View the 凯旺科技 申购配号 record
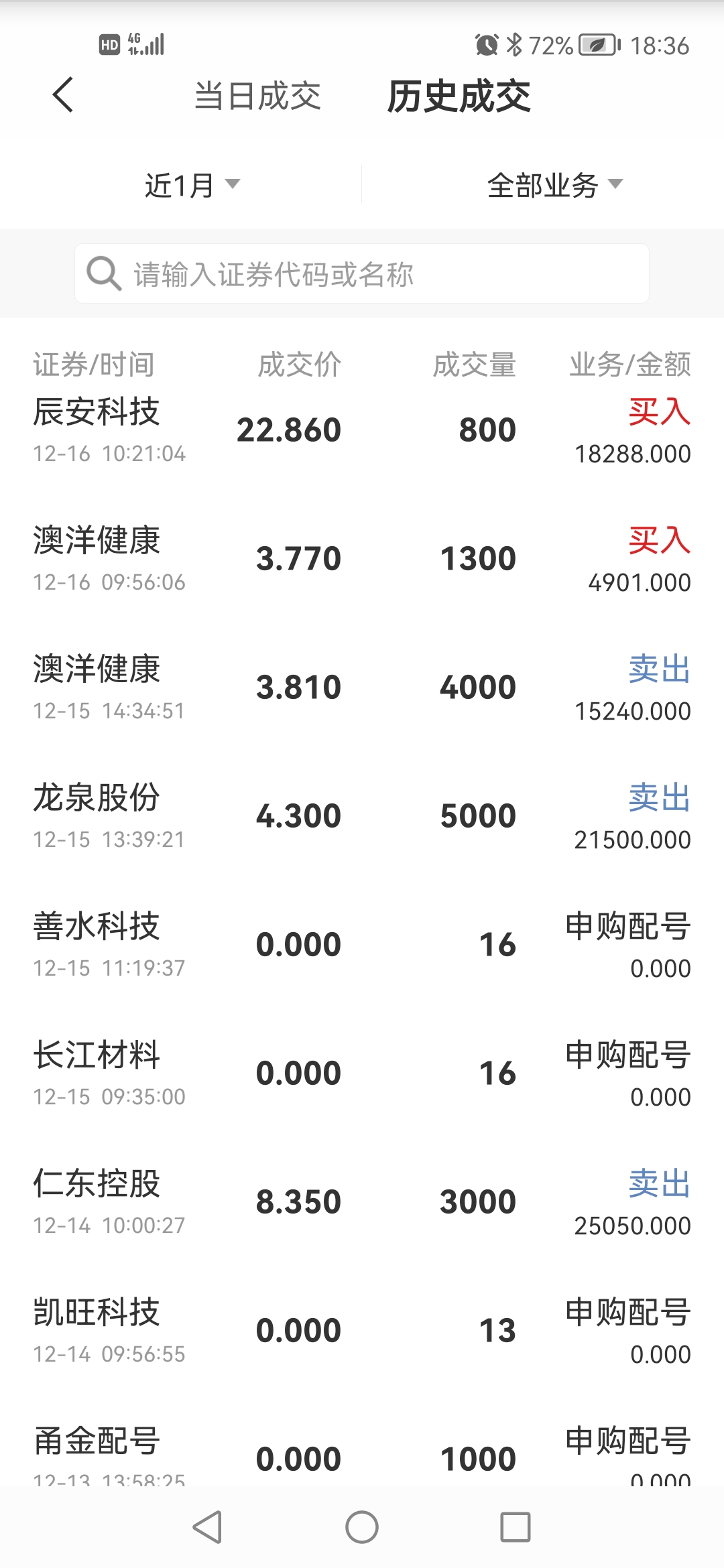Image resolution: width=724 pixels, height=1568 pixels. (362, 1331)
